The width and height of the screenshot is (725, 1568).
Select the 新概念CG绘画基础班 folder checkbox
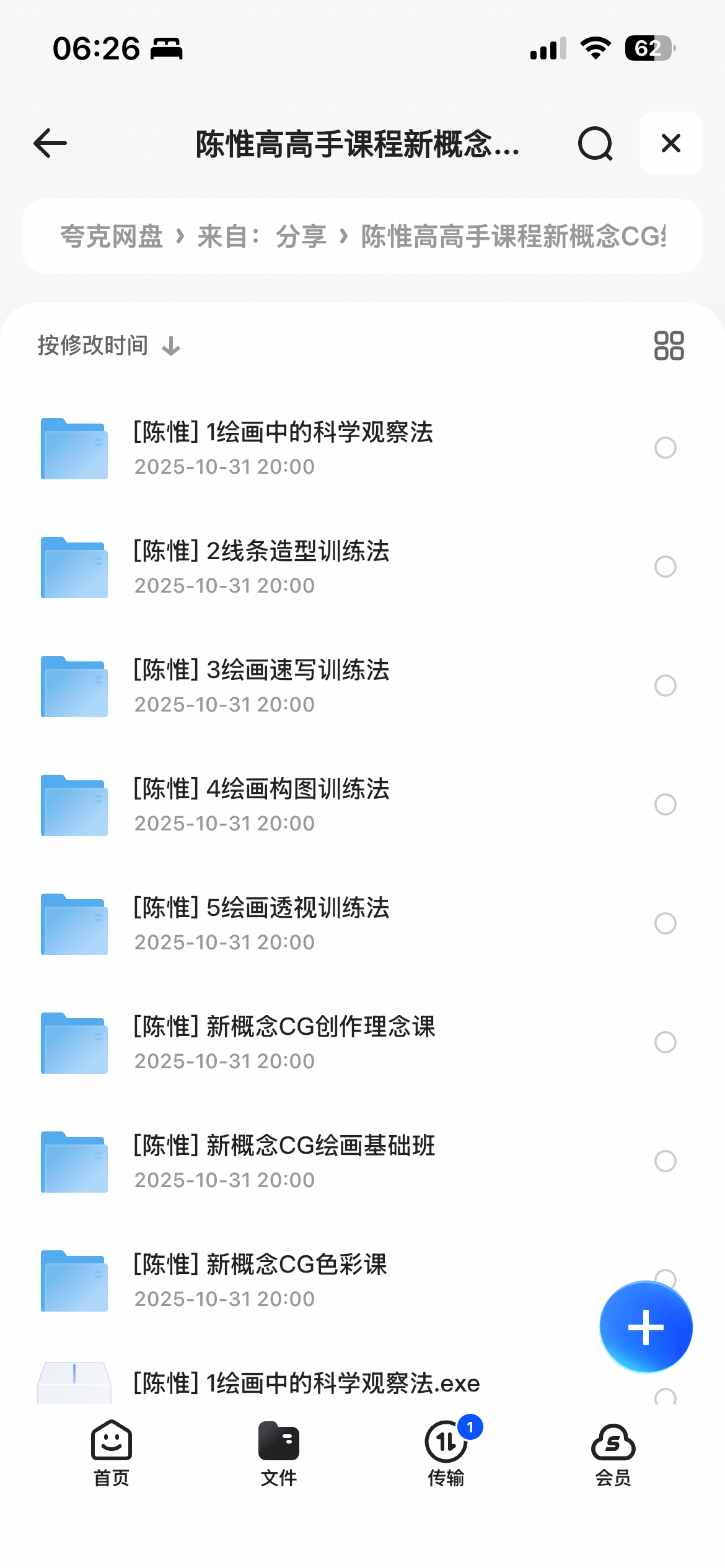coord(665,1161)
